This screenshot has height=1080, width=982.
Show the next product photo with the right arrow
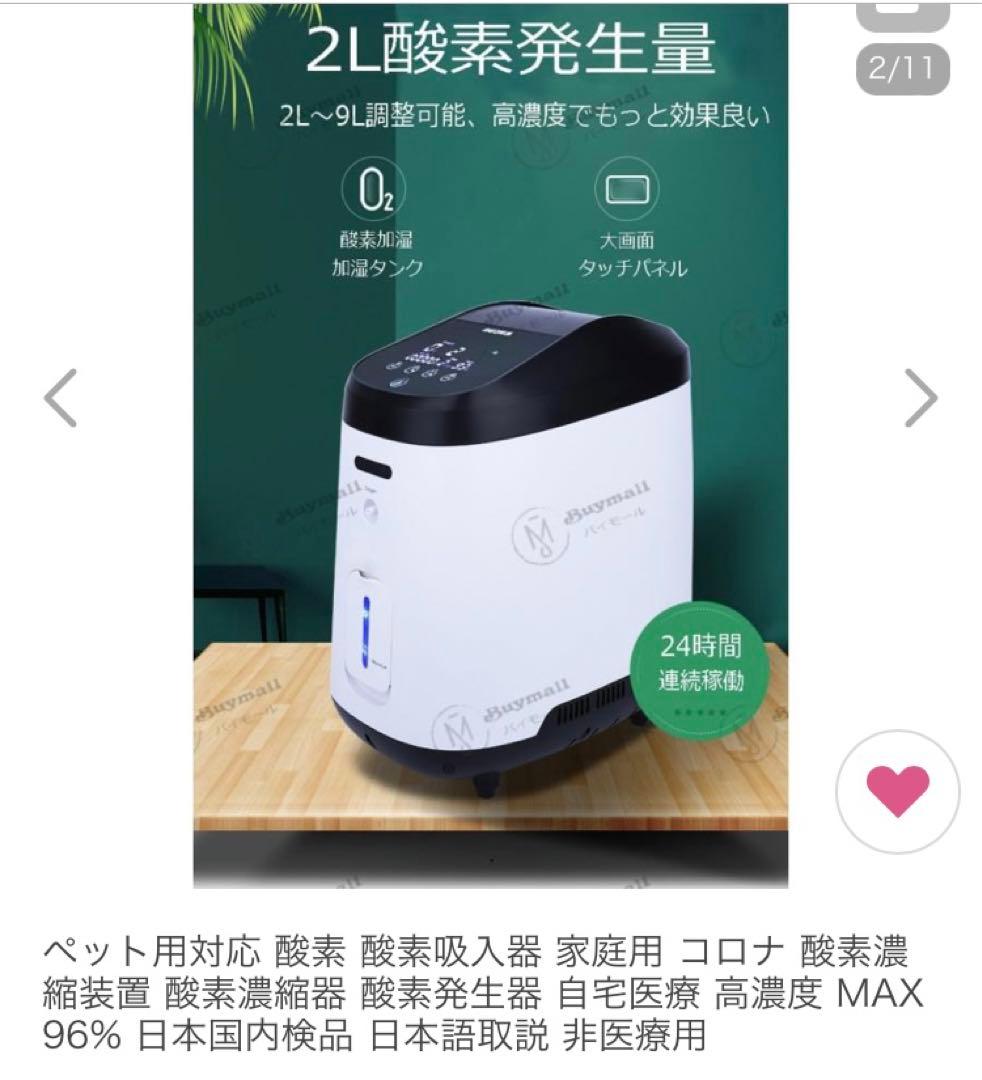click(x=922, y=396)
